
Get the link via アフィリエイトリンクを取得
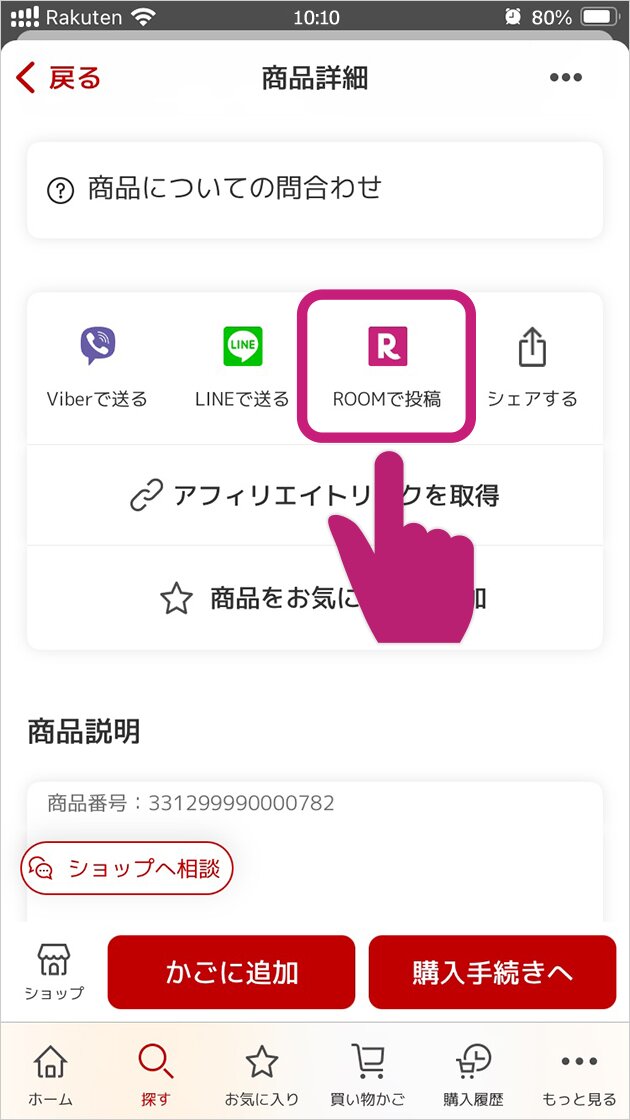[x=314, y=496]
